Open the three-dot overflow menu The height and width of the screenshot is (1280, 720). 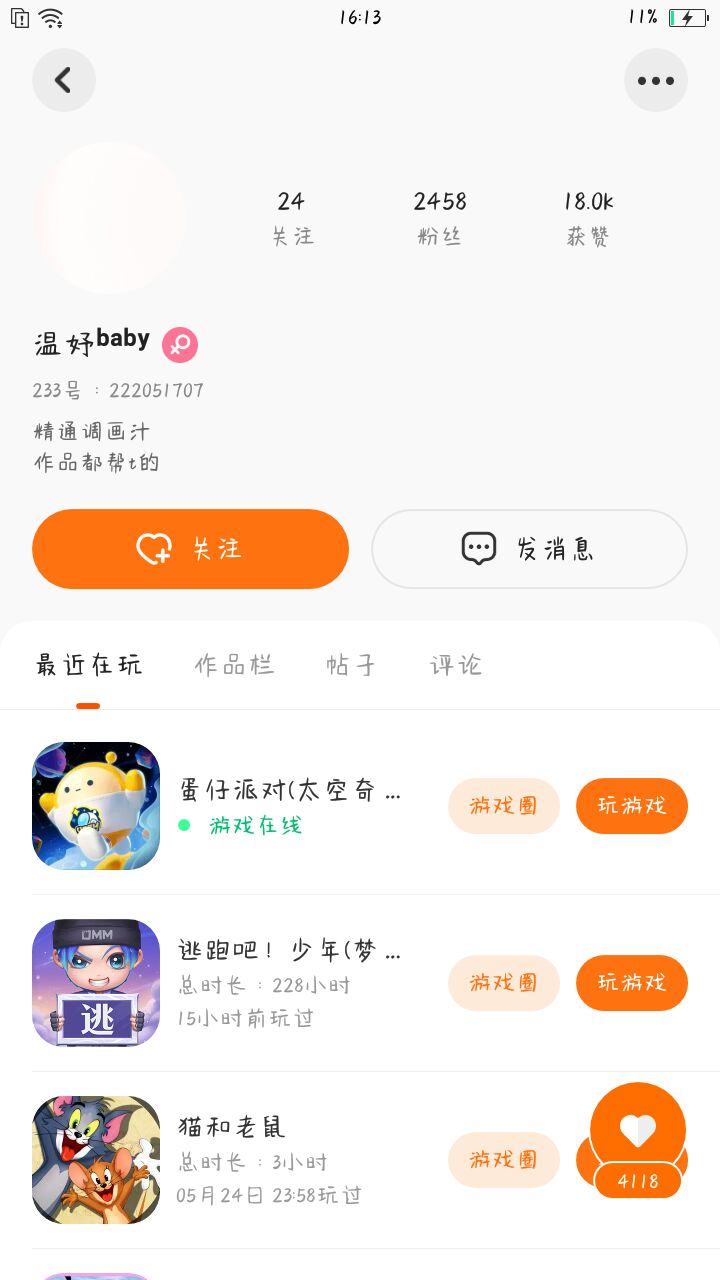656,80
